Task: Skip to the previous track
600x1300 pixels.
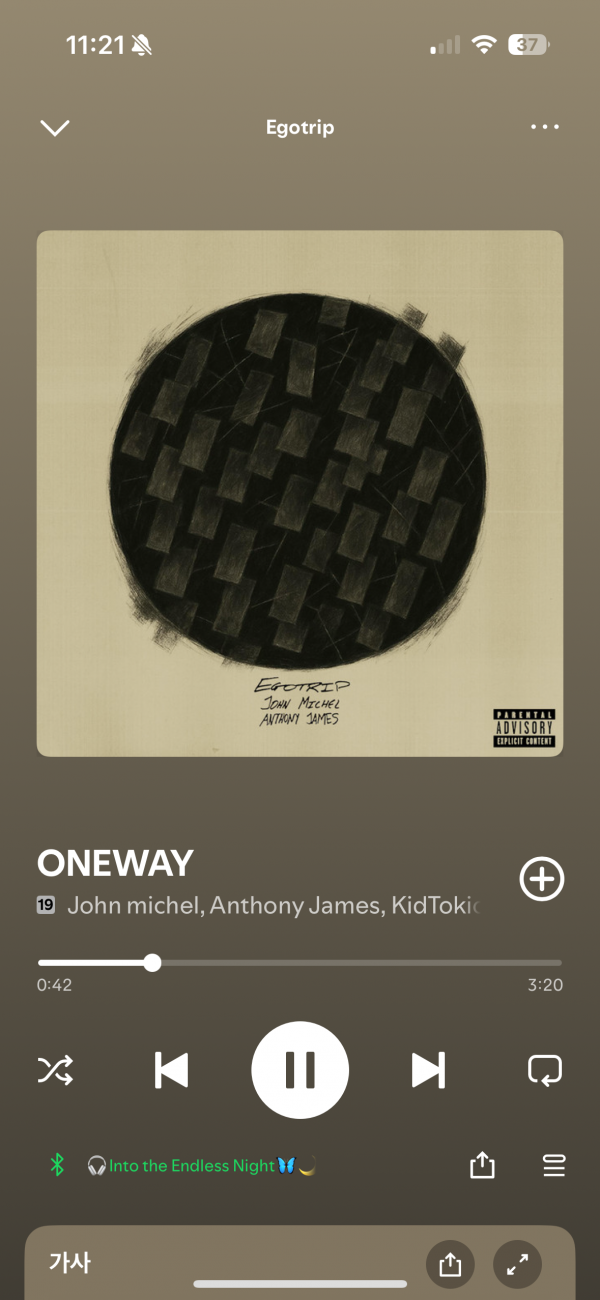Action: [171, 1070]
